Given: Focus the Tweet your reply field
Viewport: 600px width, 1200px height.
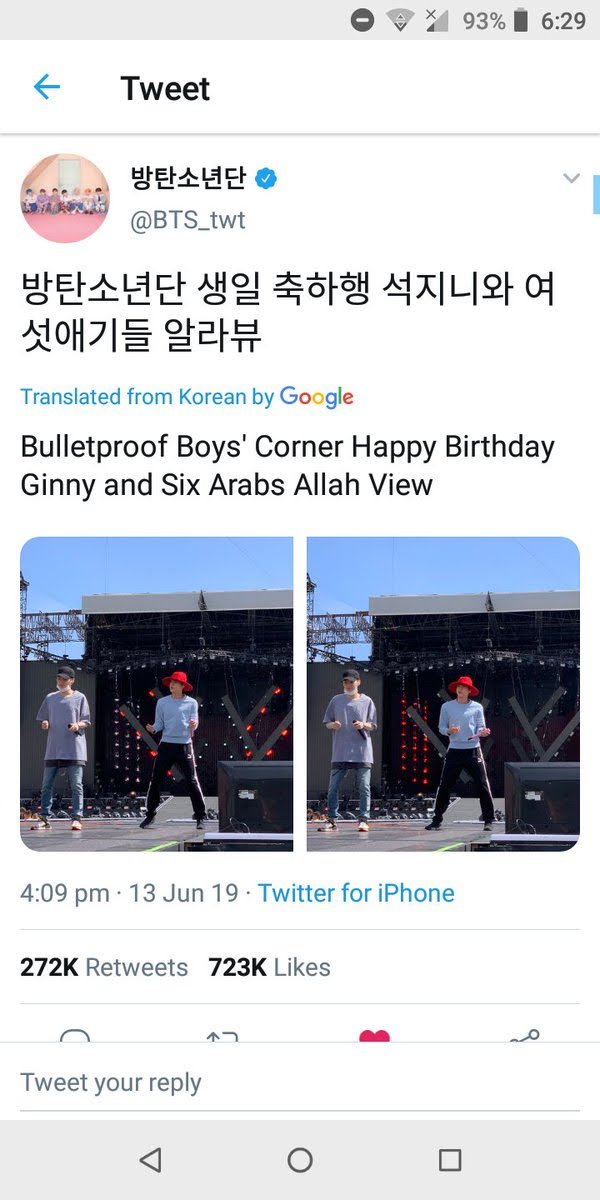Looking at the screenshot, I should point(300,1083).
